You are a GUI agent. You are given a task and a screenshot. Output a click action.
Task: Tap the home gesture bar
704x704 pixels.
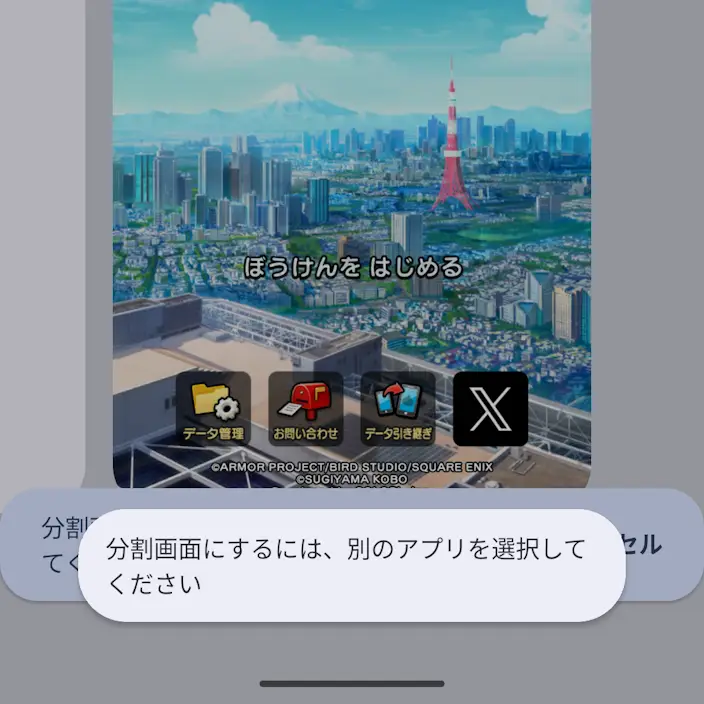click(x=352, y=684)
